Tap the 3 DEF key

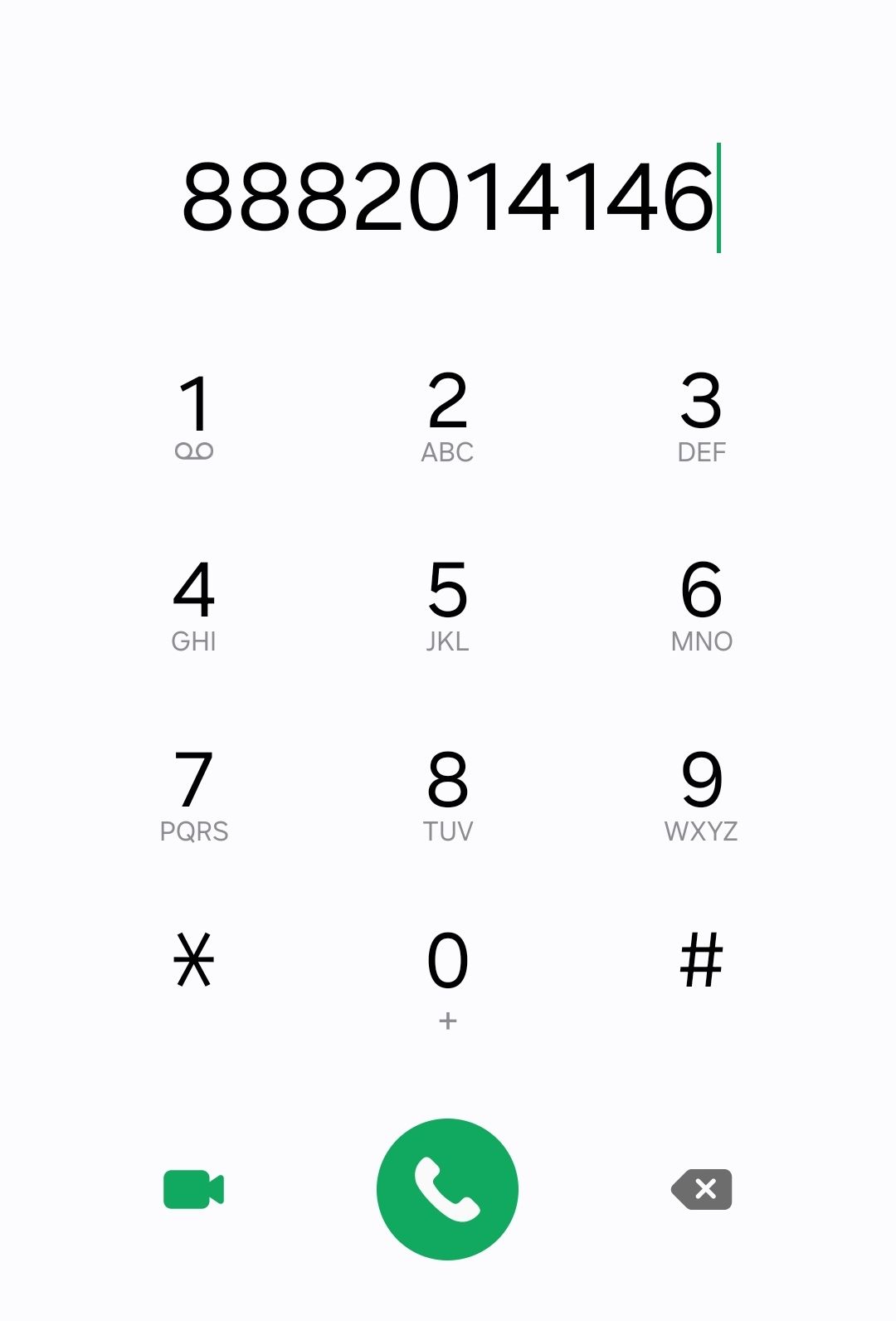coord(702,416)
